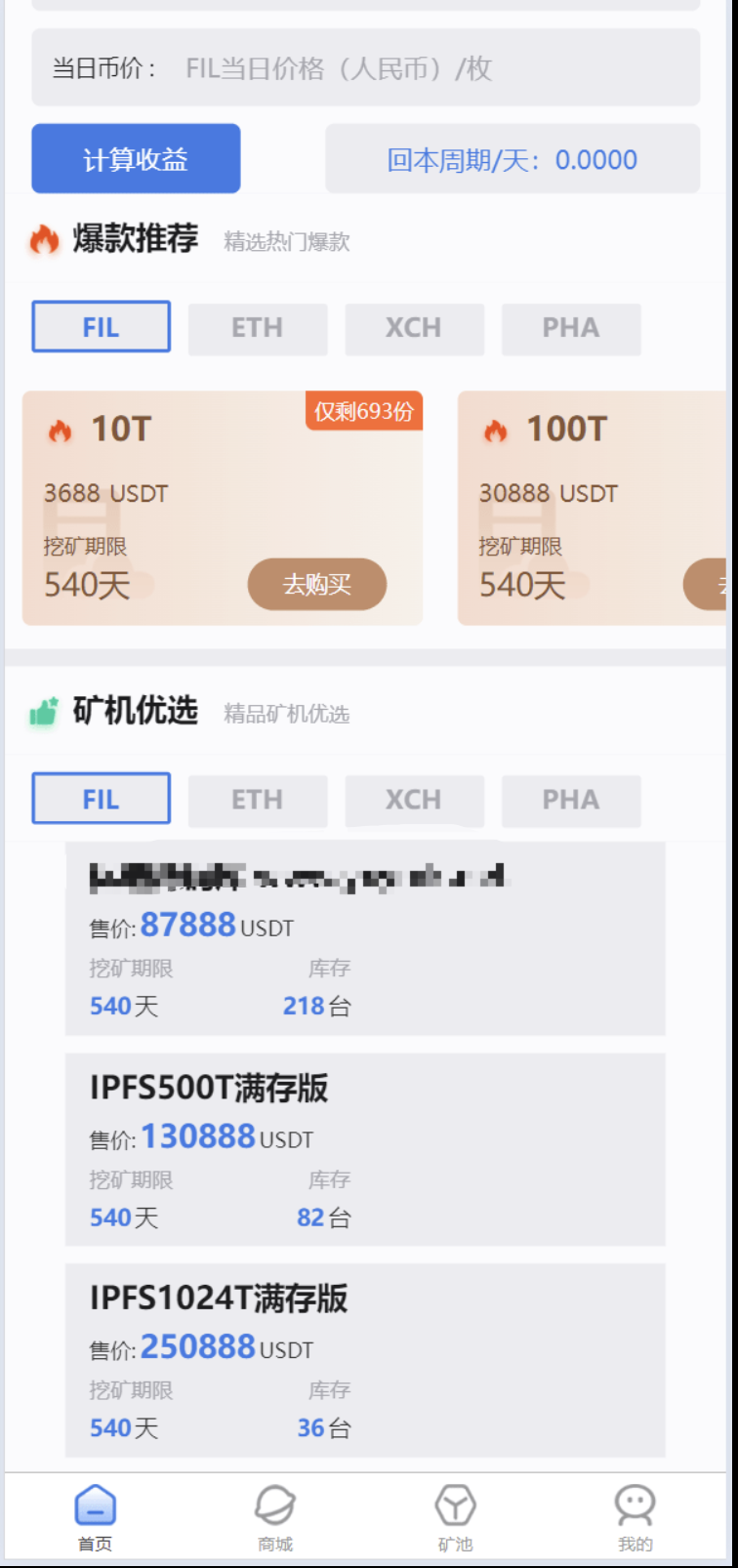Tap 去购买 on the 10T card
The image size is (738, 1568).
pos(317,584)
